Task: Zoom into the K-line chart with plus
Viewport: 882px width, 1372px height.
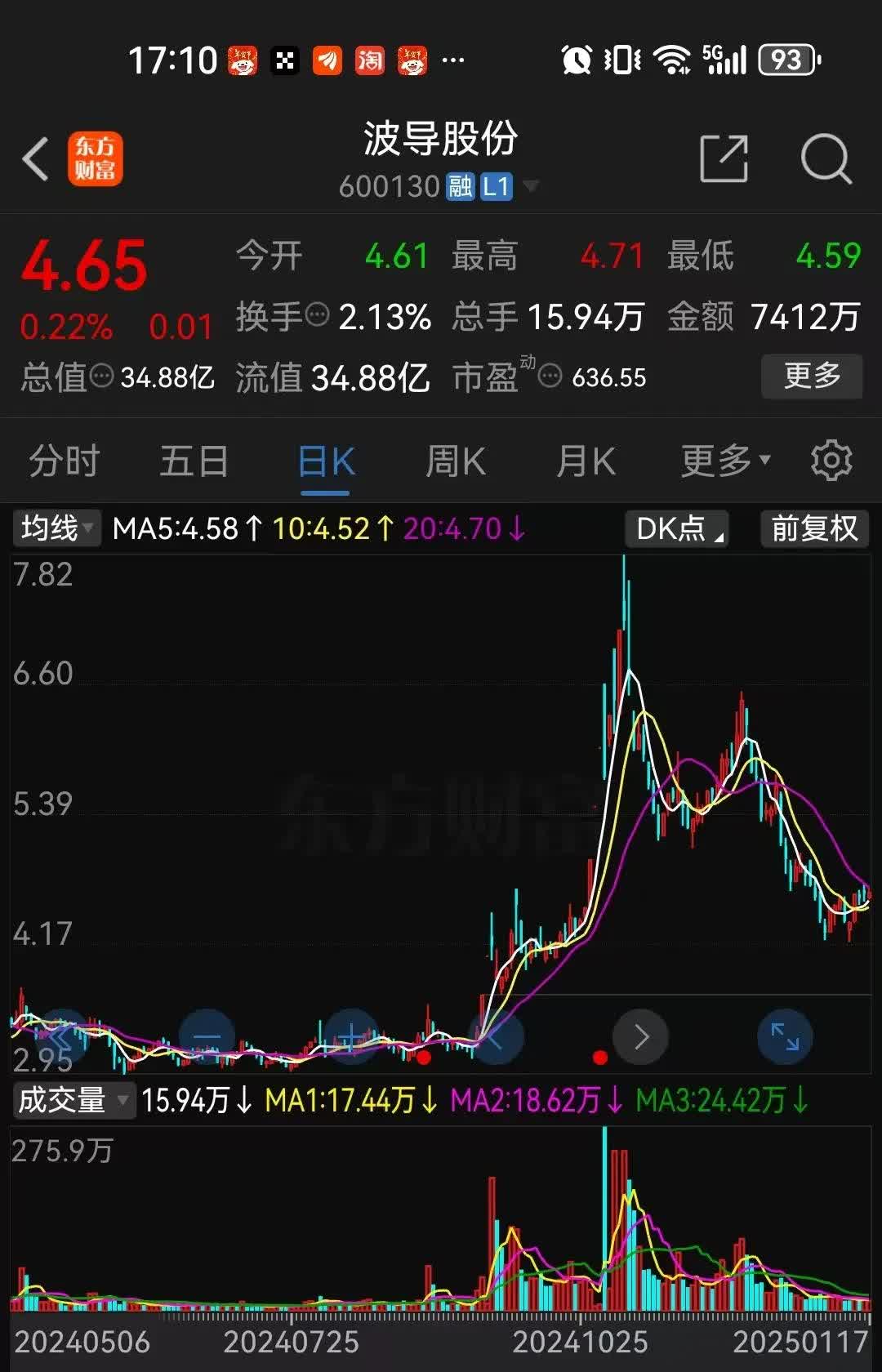Action: 350,1036
